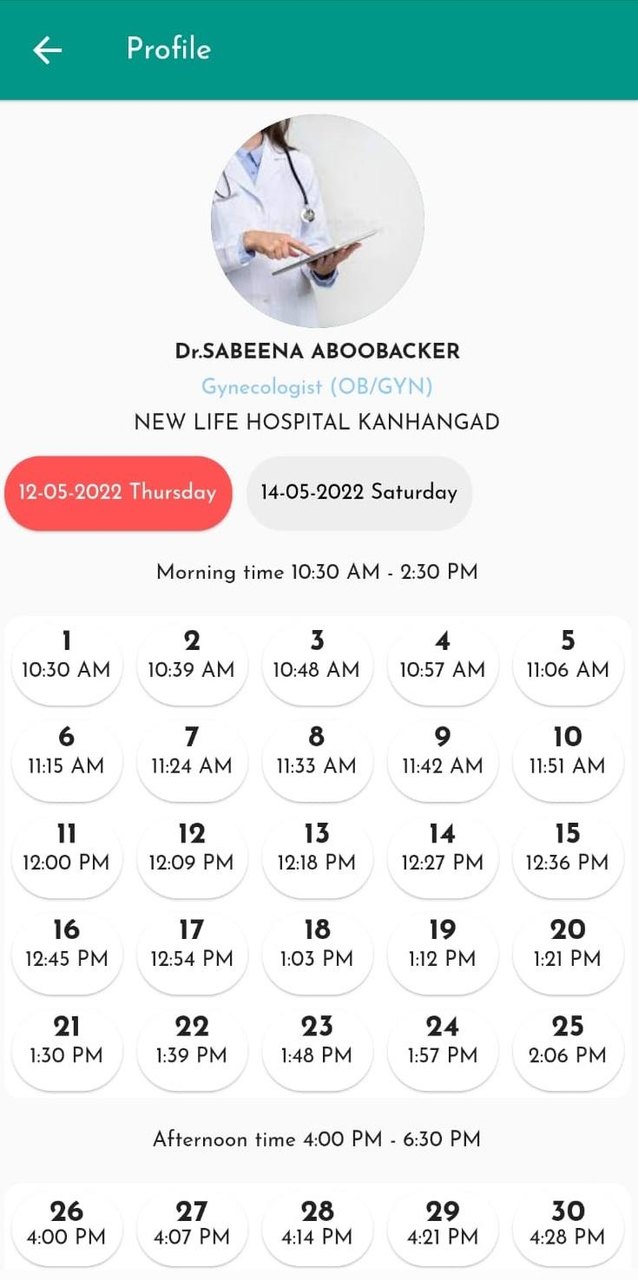The height and width of the screenshot is (1280, 638).
Task: Select slot 7 at 11:24 AM
Action: tap(192, 753)
